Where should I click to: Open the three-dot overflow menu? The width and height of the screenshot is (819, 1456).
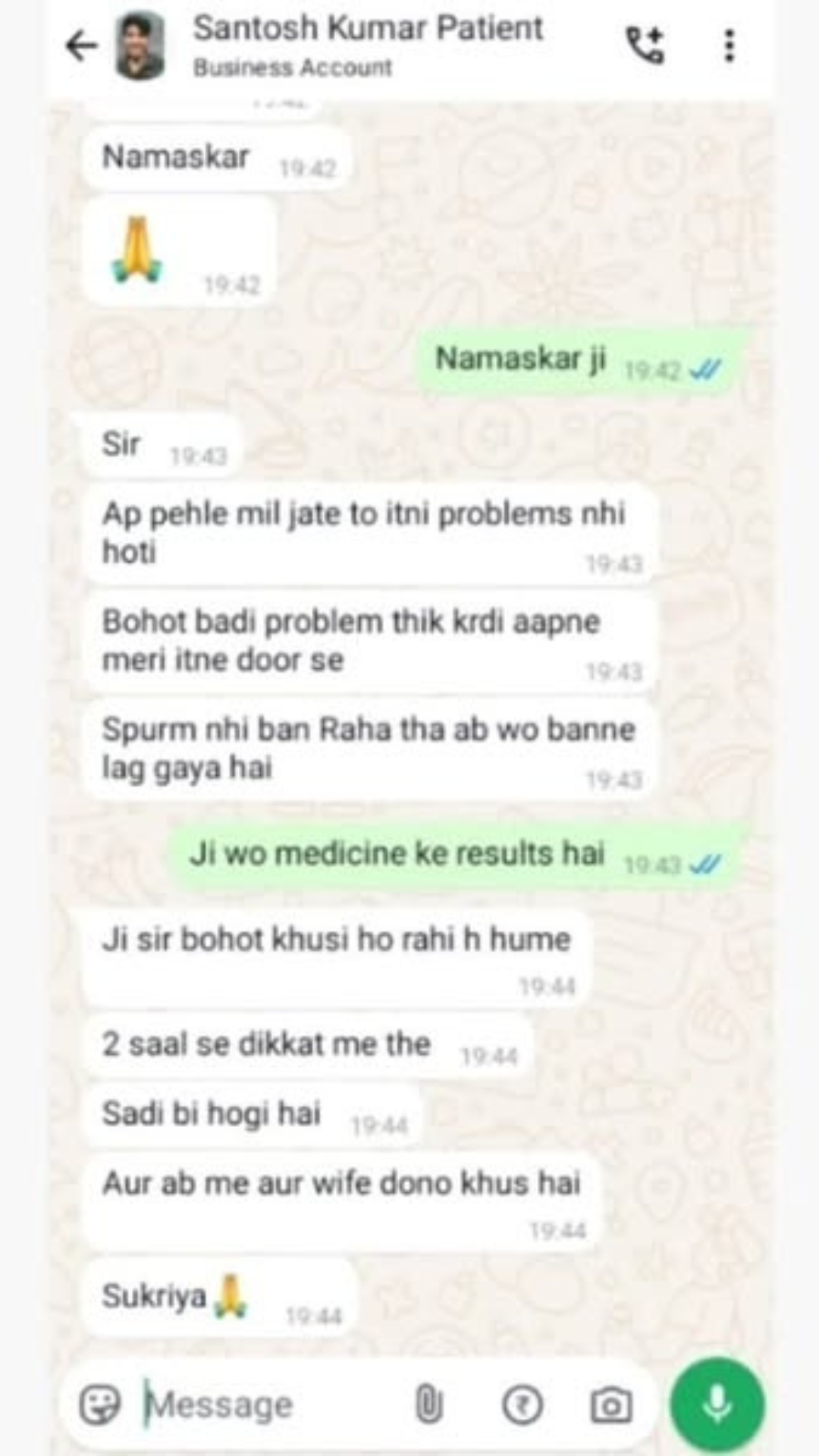point(729,45)
